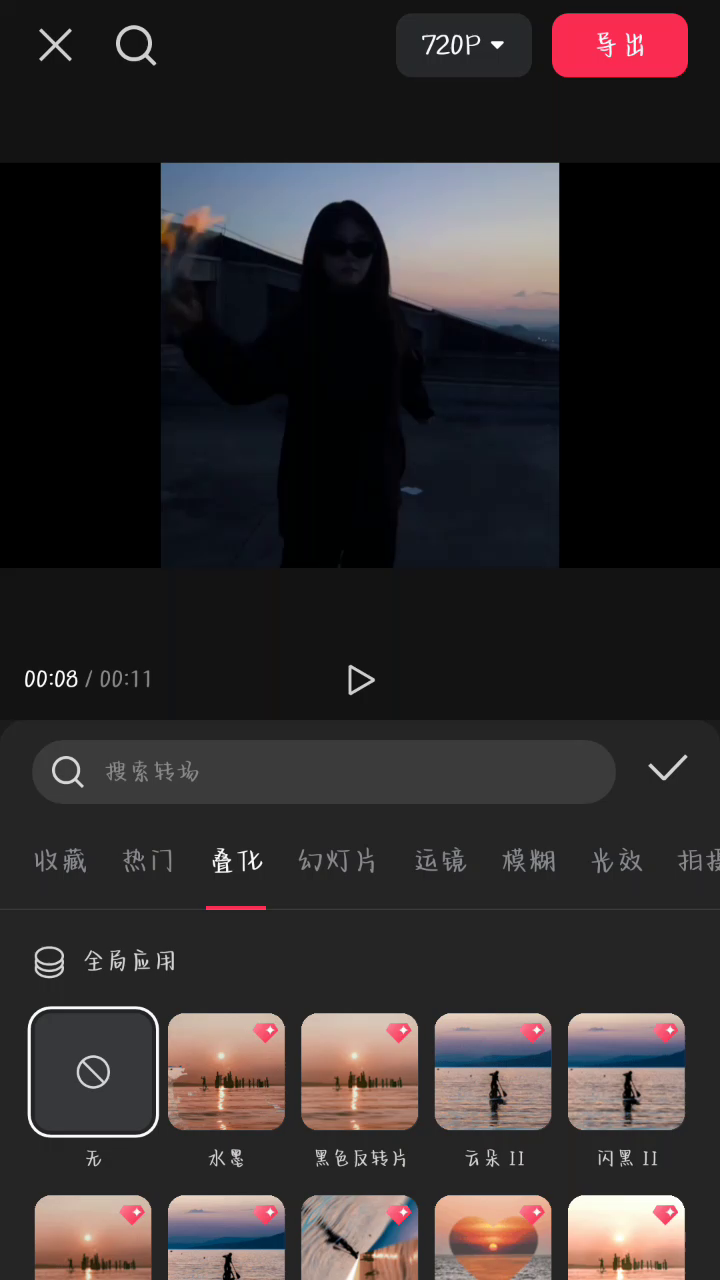
Task: Switch to the 收藏 tab
Action: (x=61, y=861)
